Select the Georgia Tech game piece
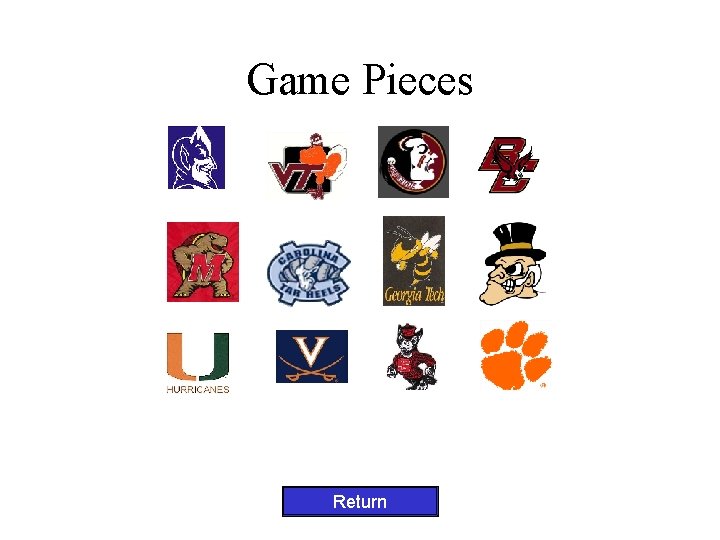The image size is (720, 540). [414, 260]
